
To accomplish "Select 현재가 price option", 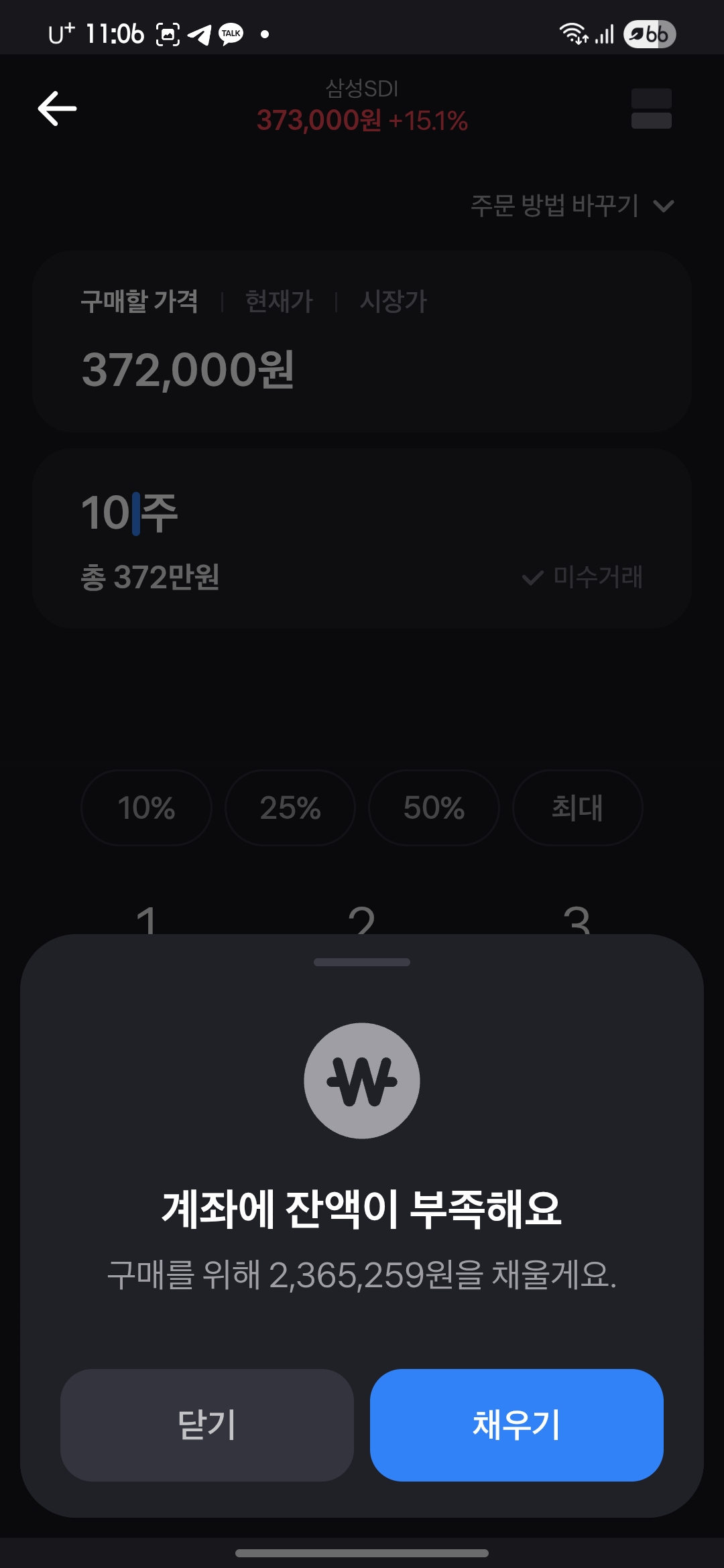I will pos(279,302).
